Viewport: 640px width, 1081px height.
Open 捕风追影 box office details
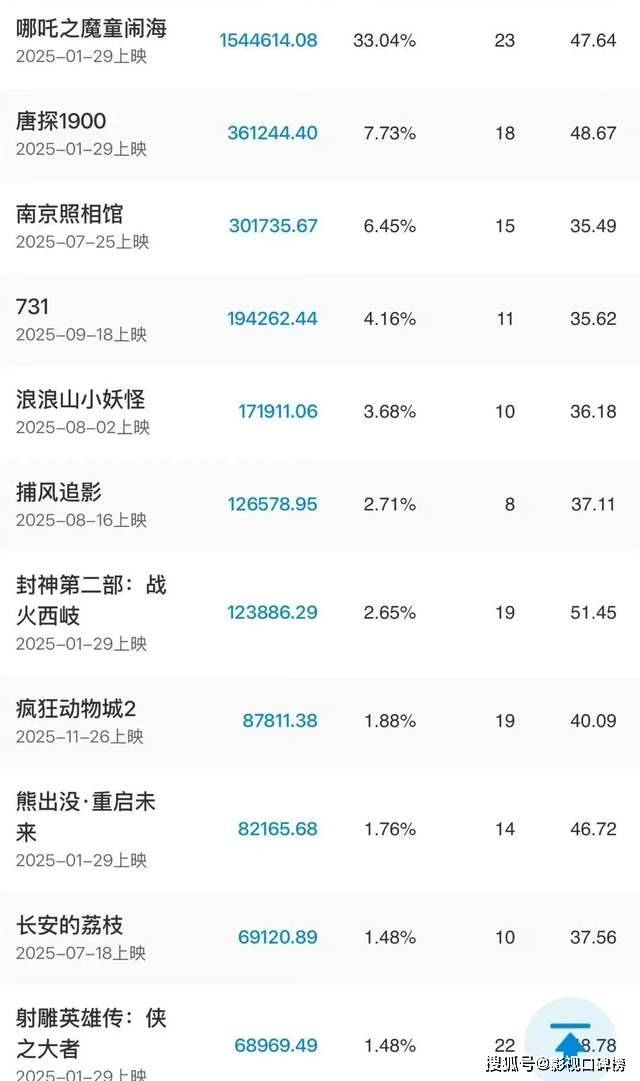59,492
